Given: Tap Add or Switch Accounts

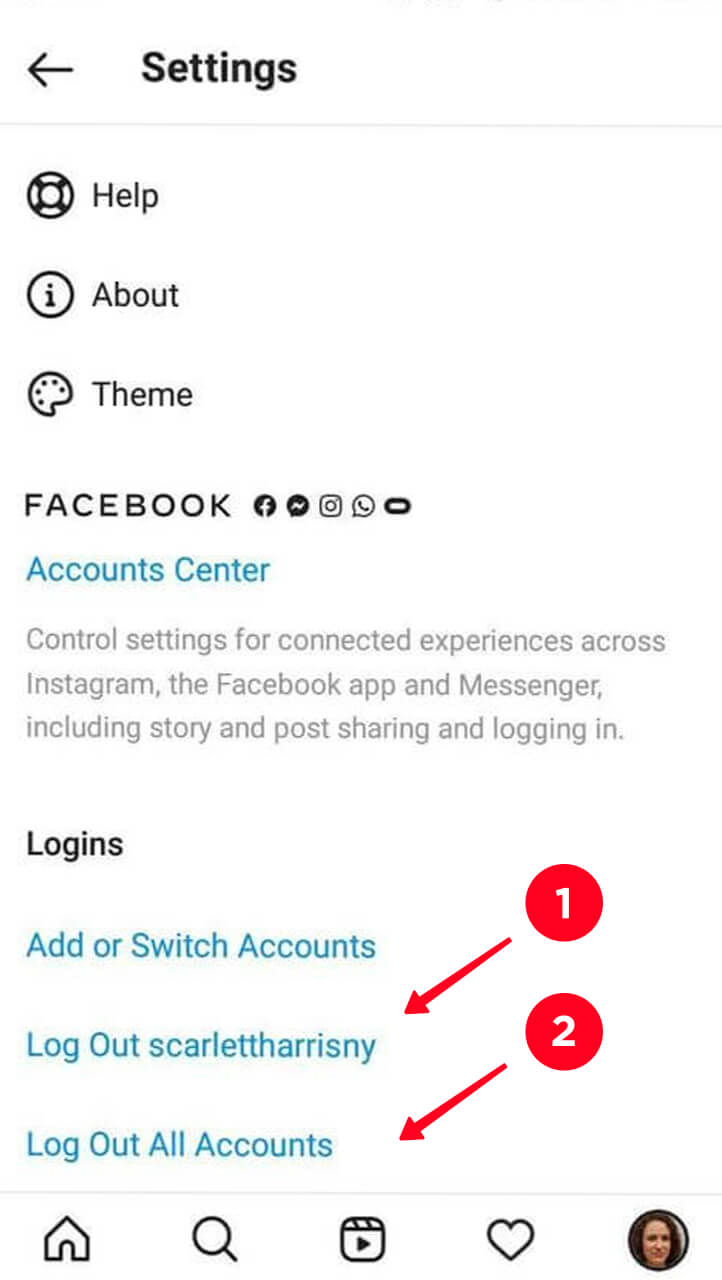Looking at the screenshot, I should (x=201, y=946).
